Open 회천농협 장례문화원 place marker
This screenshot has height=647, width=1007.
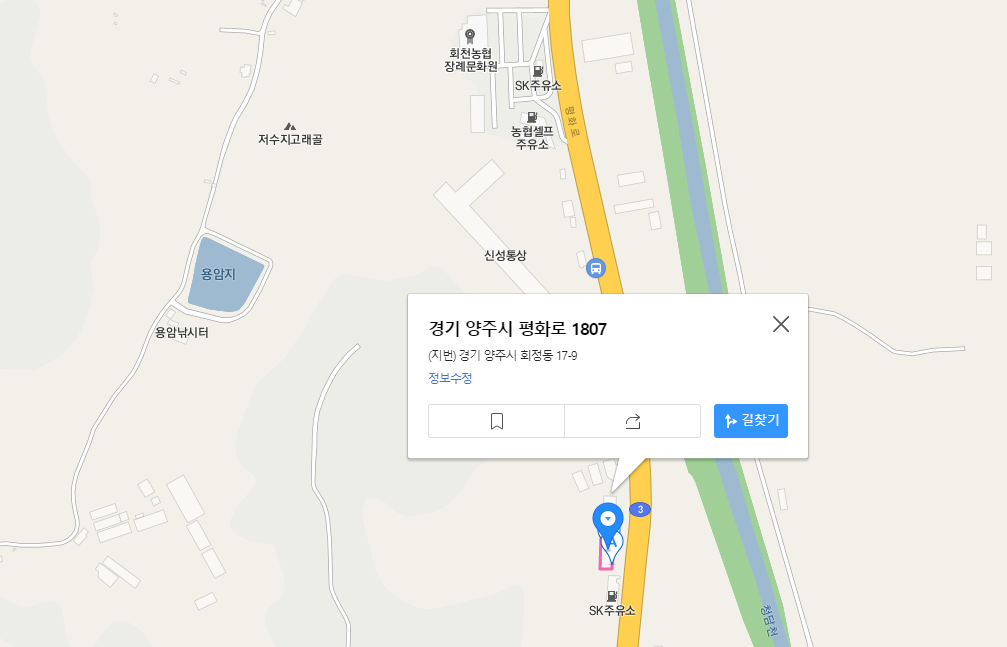pos(470,36)
